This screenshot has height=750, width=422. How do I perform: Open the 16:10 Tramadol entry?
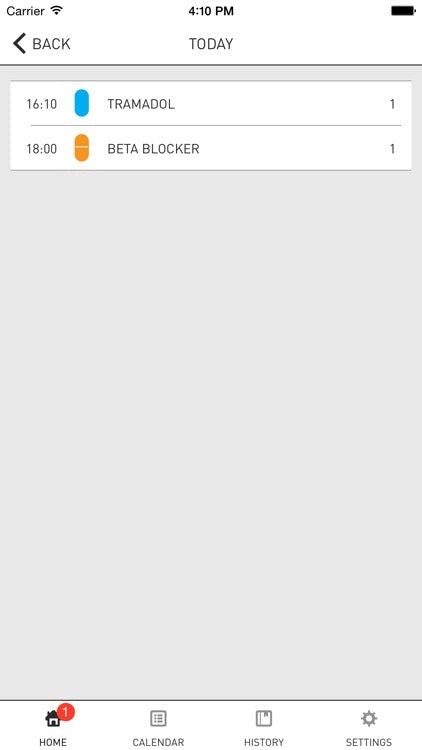pos(211,103)
